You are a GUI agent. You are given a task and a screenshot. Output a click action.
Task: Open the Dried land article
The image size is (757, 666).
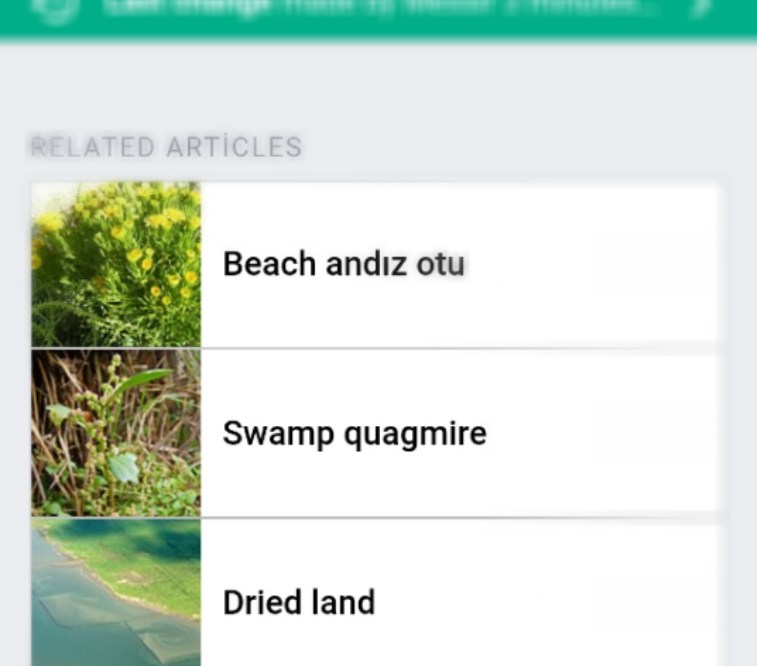375,600
